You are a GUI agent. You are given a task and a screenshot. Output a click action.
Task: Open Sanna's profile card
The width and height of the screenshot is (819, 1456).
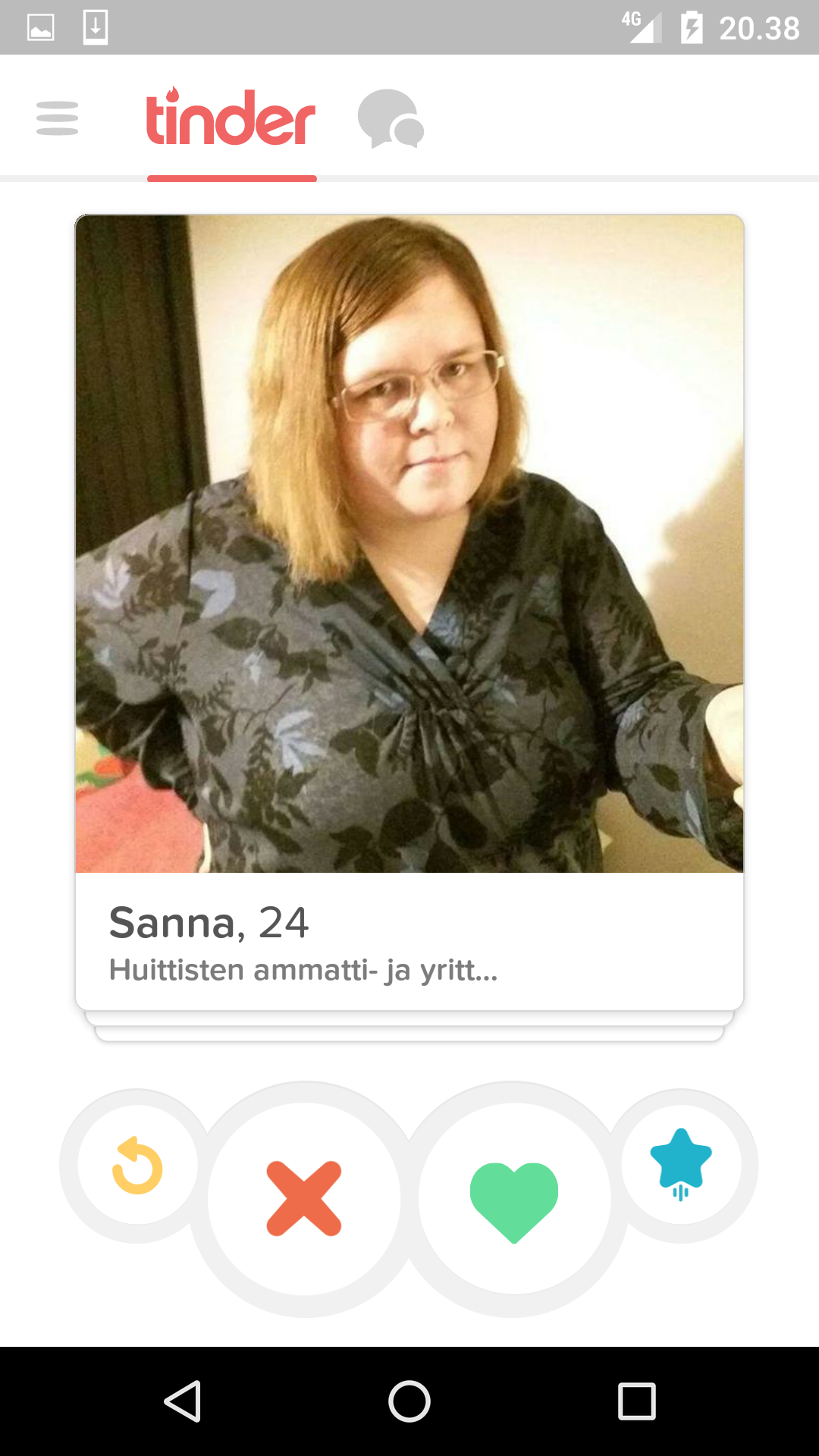pyautogui.click(x=409, y=612)
